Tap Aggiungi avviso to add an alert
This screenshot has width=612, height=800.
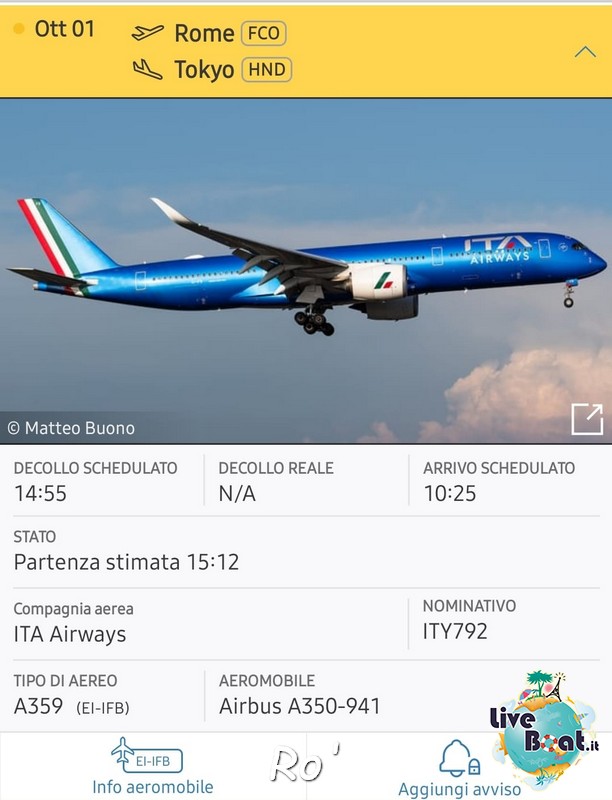tap(458, 768)
